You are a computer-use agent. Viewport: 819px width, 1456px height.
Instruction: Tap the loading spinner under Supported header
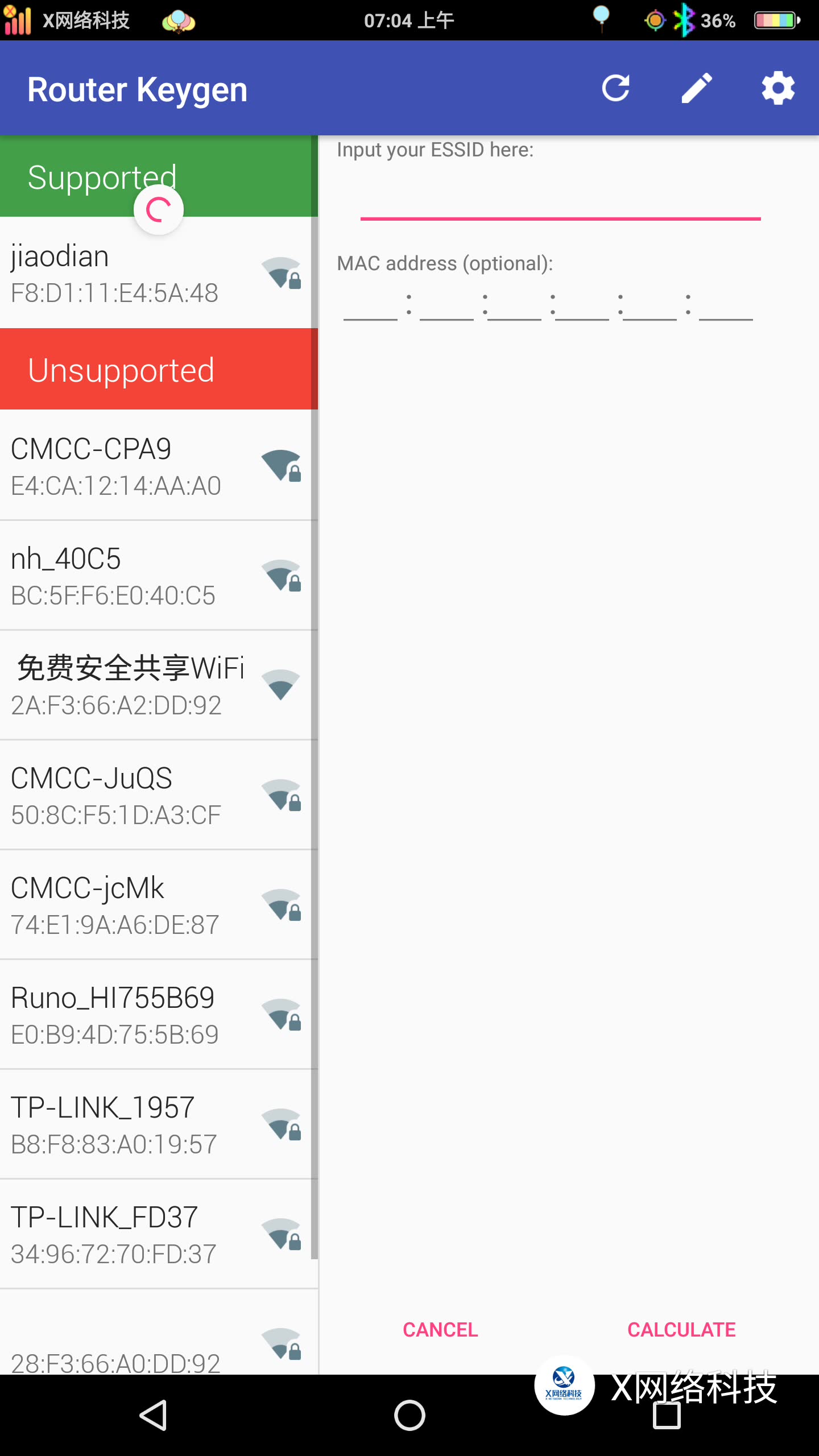pyautogui.click(x=158, y=209)
